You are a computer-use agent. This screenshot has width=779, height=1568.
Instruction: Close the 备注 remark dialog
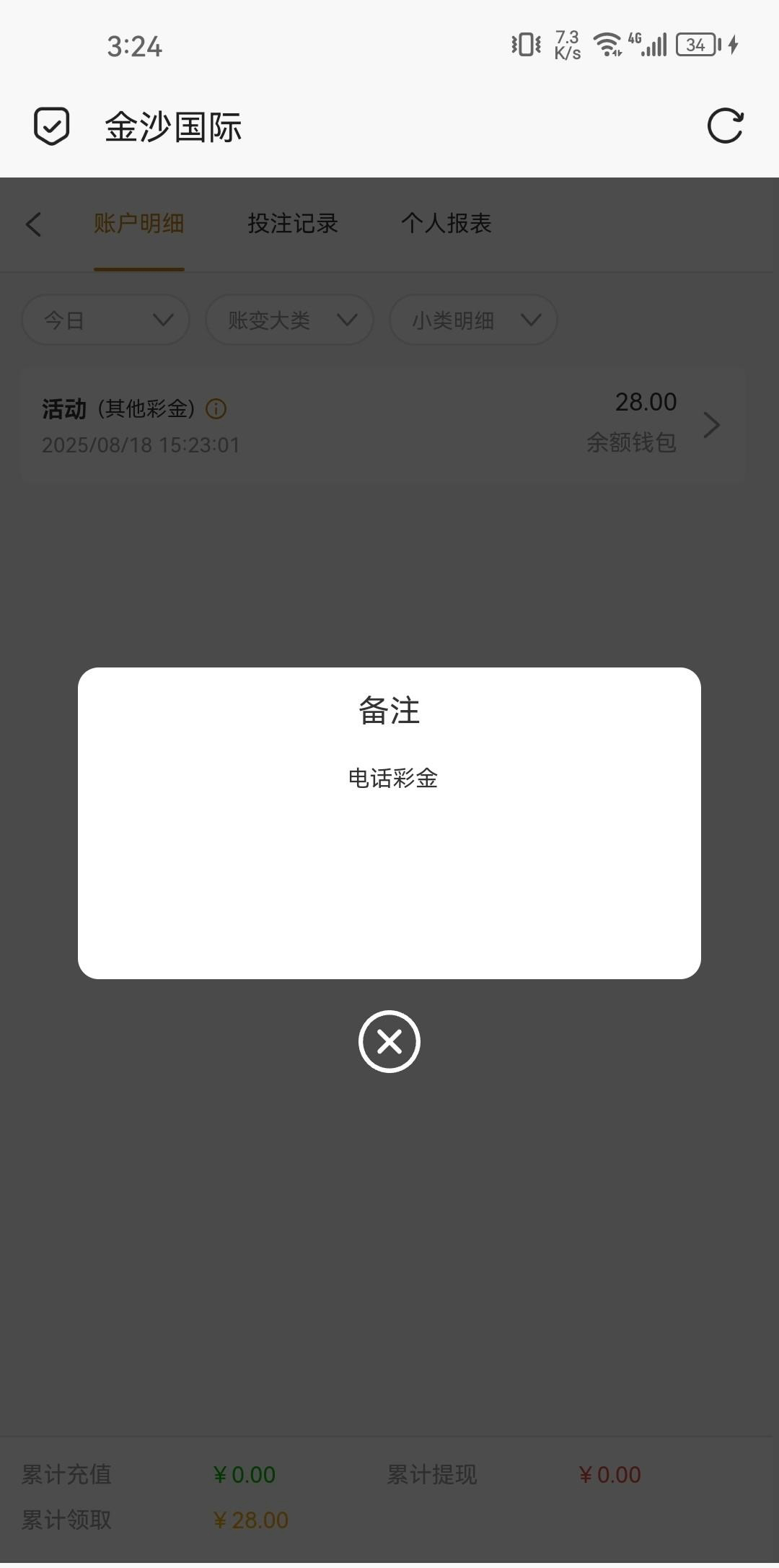(389, 1041)
